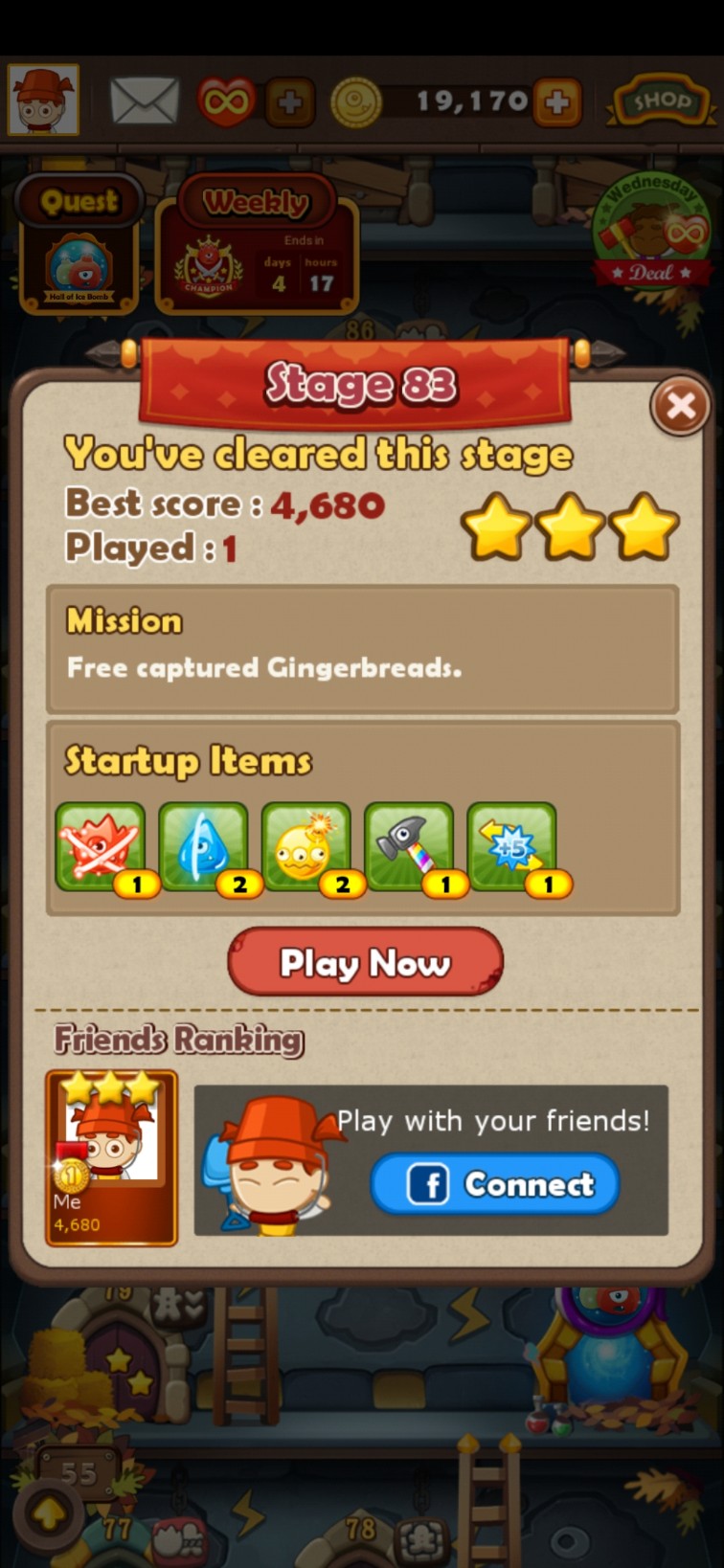Viewport: 724px width, 1568px height.
Task: Select the rainbow hammer startup item
Action: (x=409, y=847)
